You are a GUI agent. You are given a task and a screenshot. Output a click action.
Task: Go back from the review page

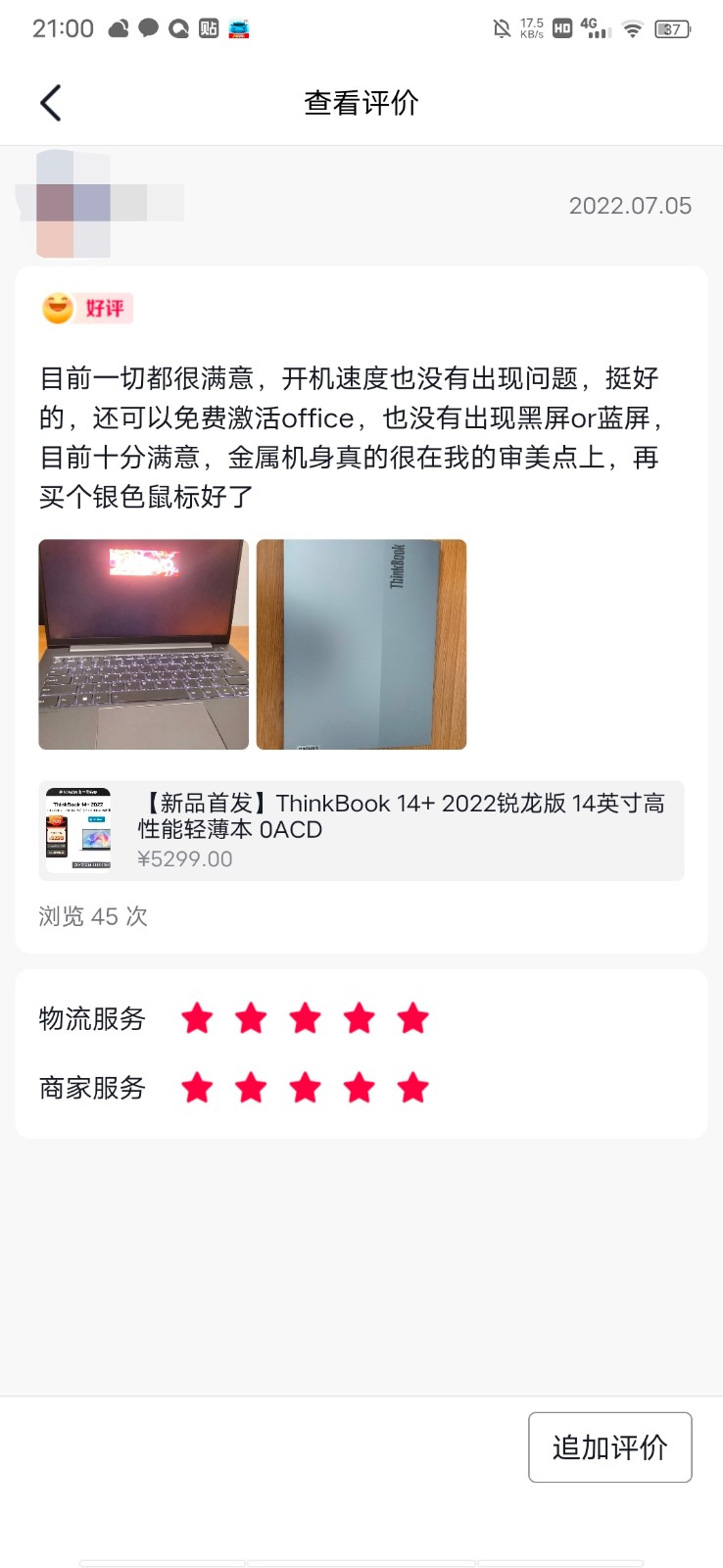click(x=51, y=103)
